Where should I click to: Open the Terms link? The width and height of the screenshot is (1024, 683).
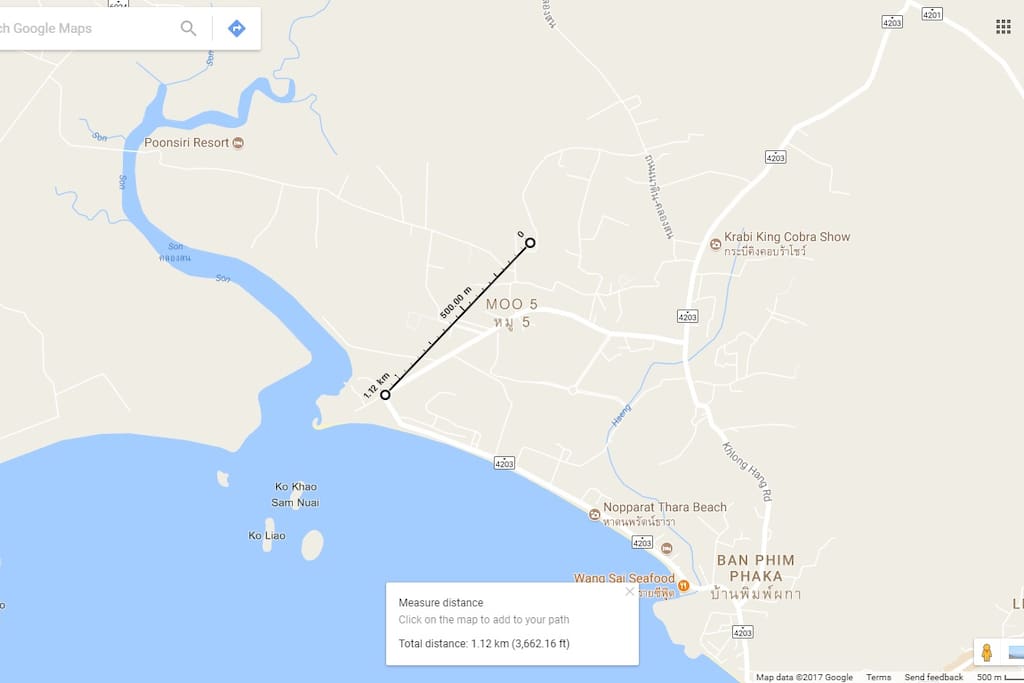coord(878,677)
